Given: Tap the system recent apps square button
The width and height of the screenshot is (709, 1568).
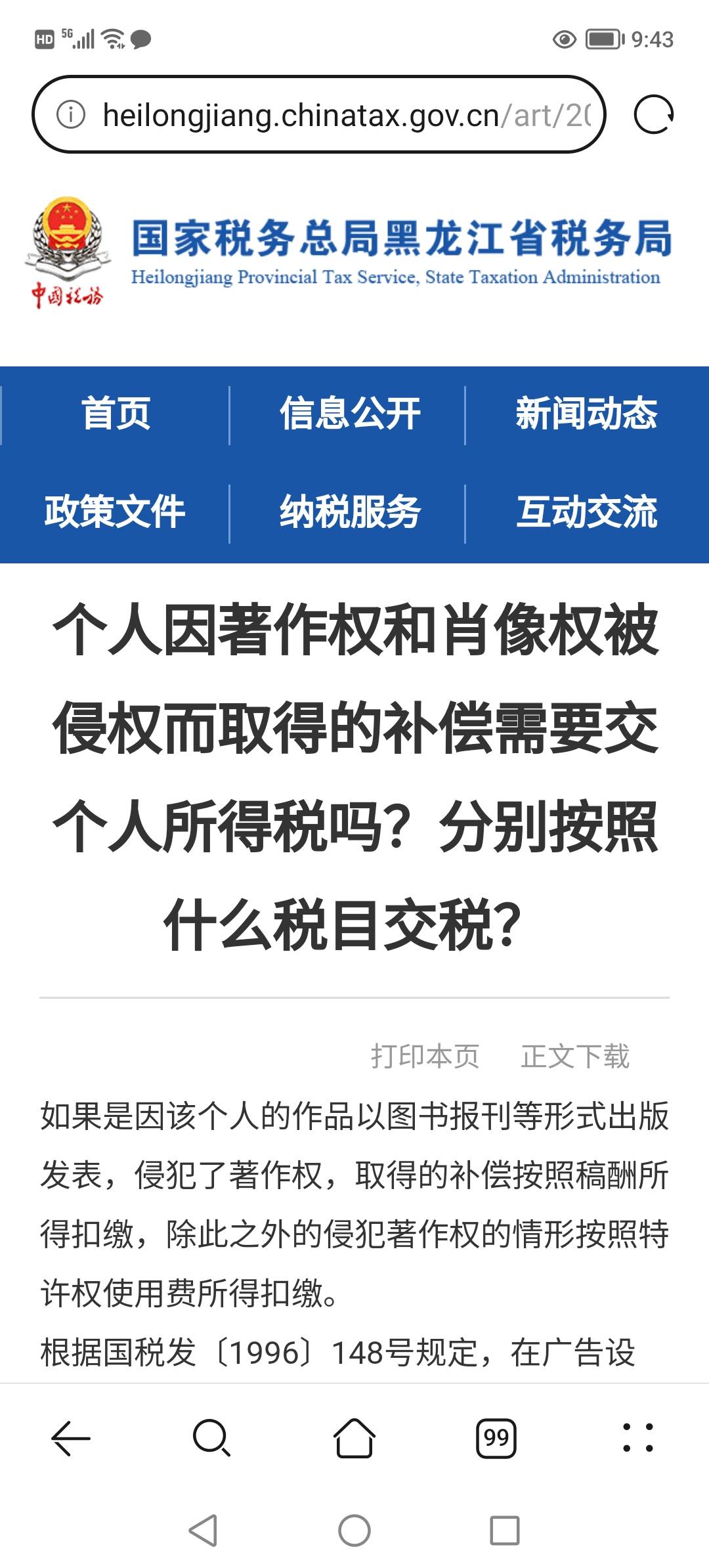Looking at the screenshot, I should coord(505,1531).
